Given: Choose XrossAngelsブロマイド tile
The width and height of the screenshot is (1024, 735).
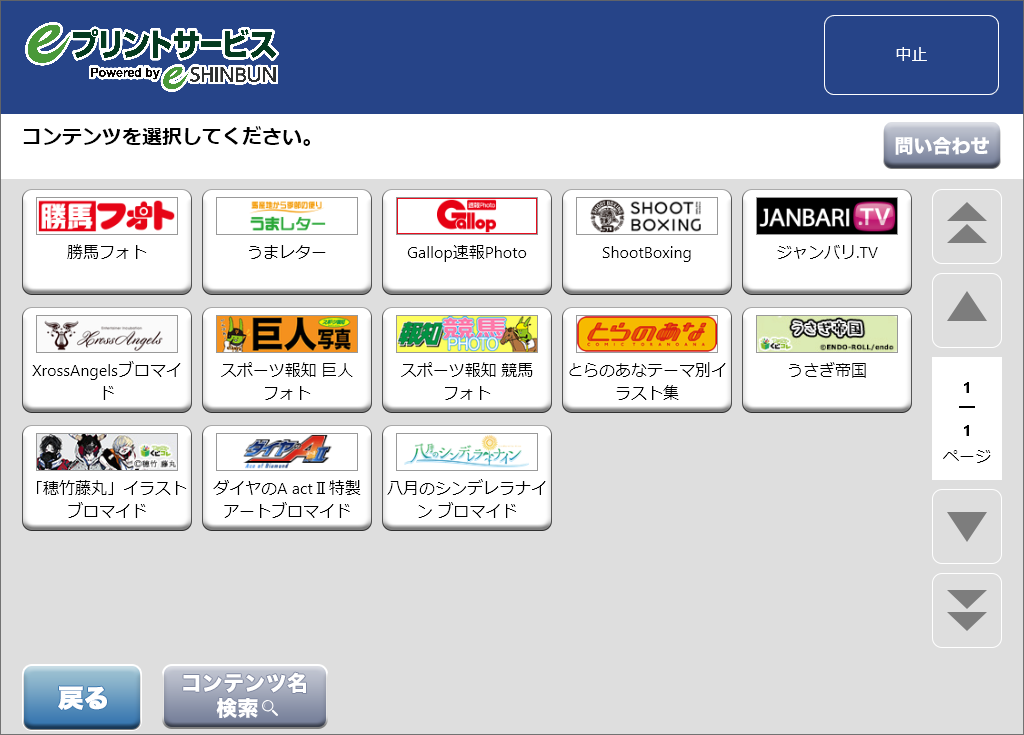Looking at the screenshot, I should [107, 359].
